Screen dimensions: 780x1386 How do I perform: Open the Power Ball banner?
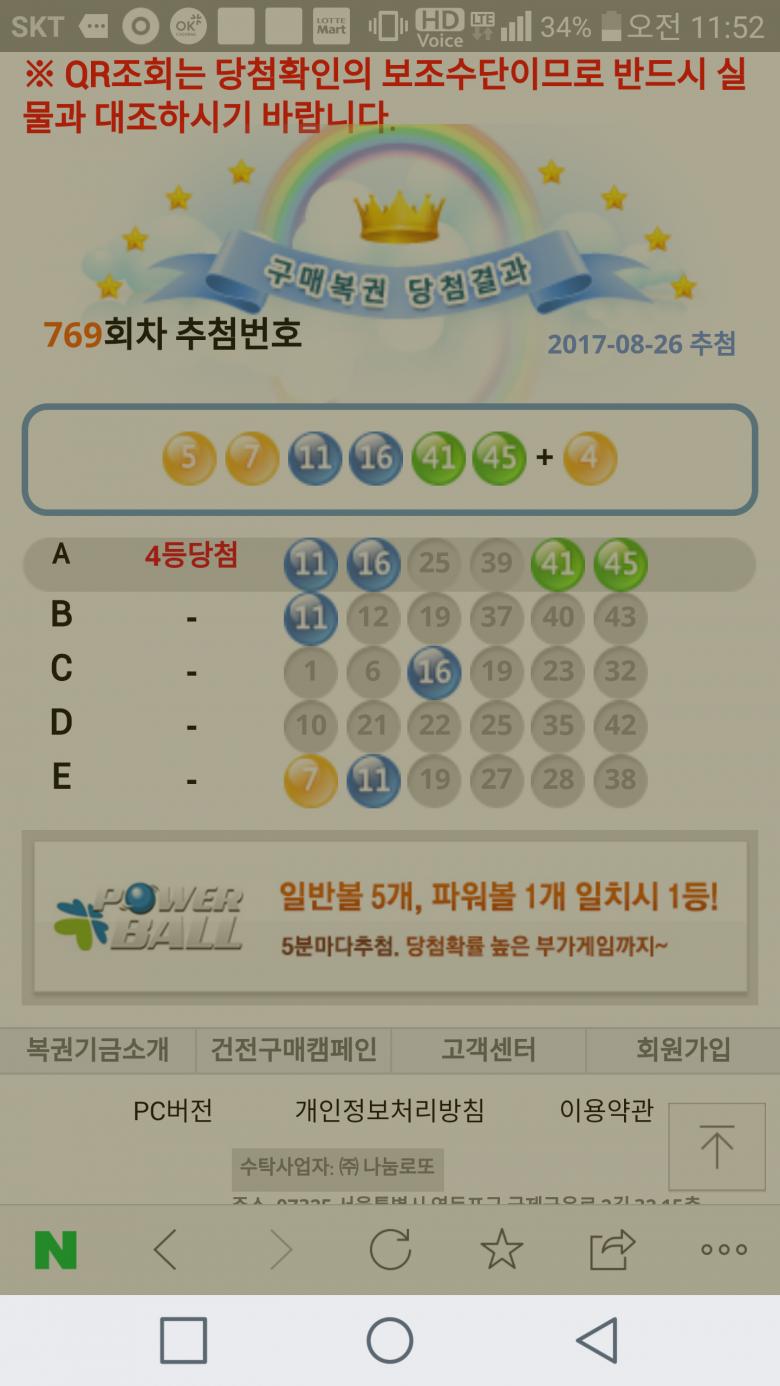point(390,917)
